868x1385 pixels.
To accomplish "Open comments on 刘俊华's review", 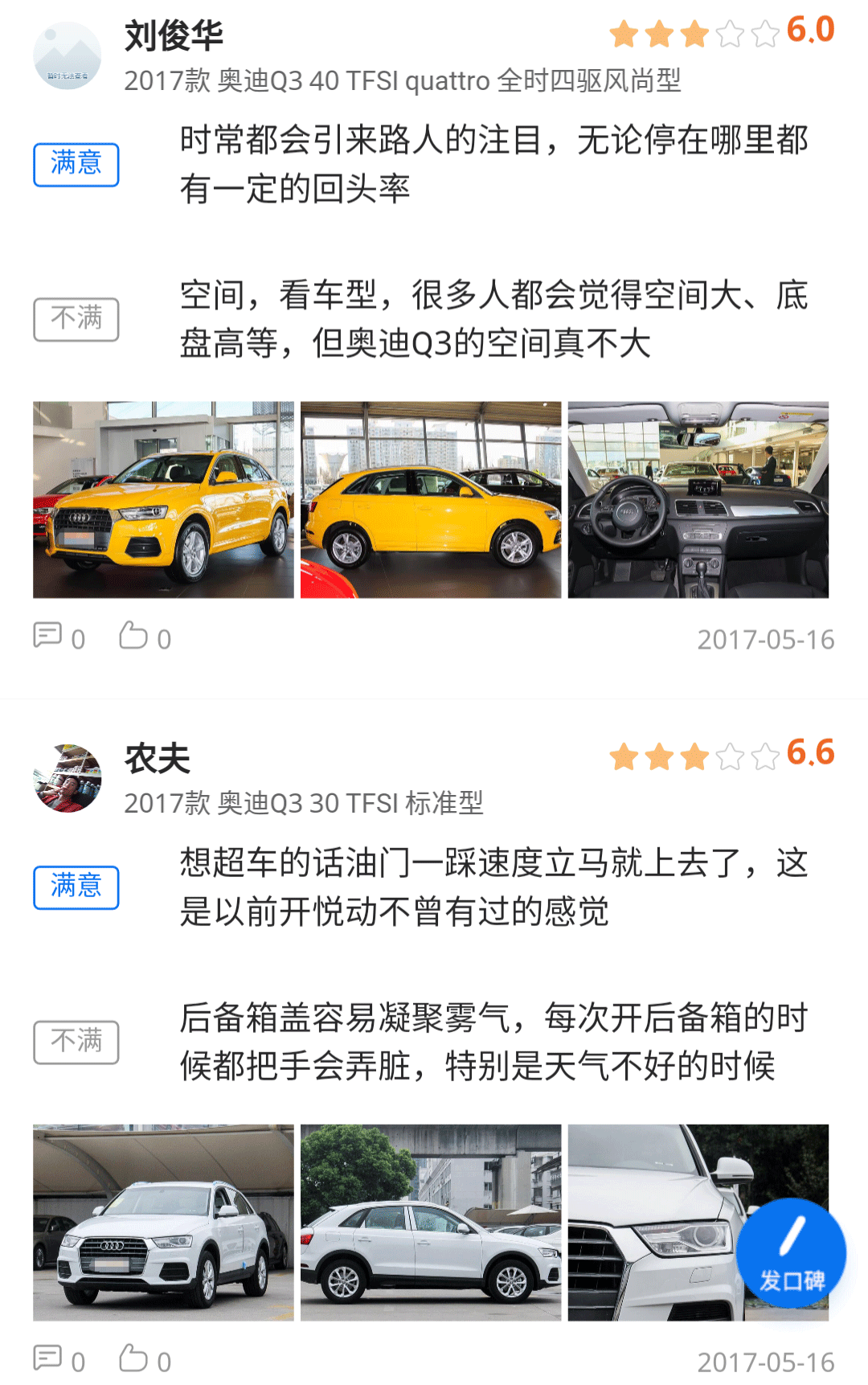I will click(58, 637).
